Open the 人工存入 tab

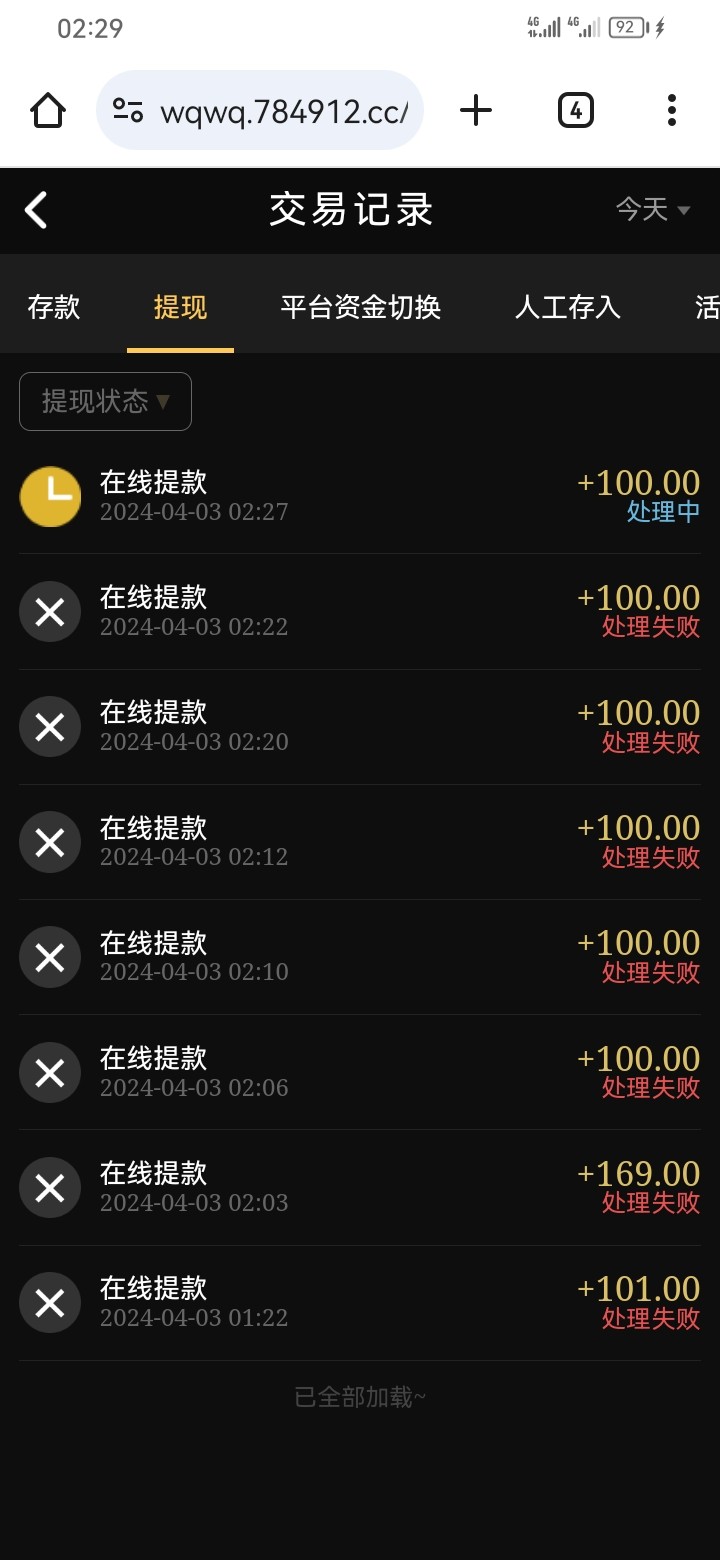tap(567, 307)
